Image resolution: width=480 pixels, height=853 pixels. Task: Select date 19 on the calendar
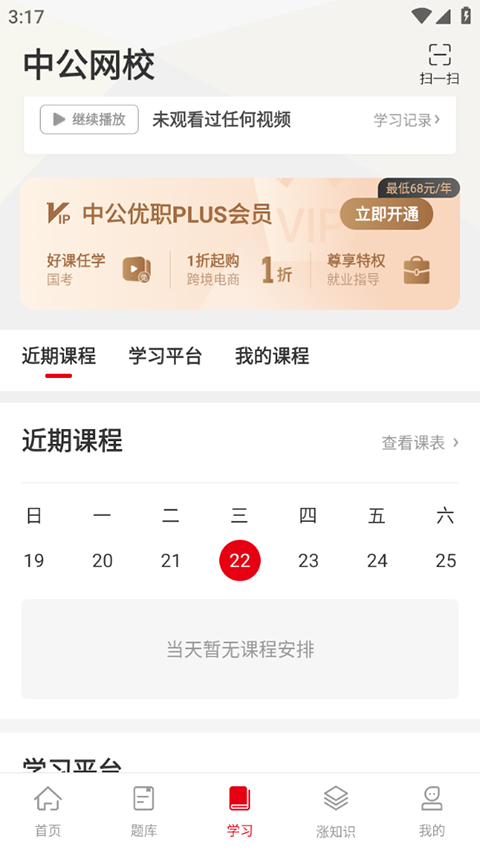(34, 560)
